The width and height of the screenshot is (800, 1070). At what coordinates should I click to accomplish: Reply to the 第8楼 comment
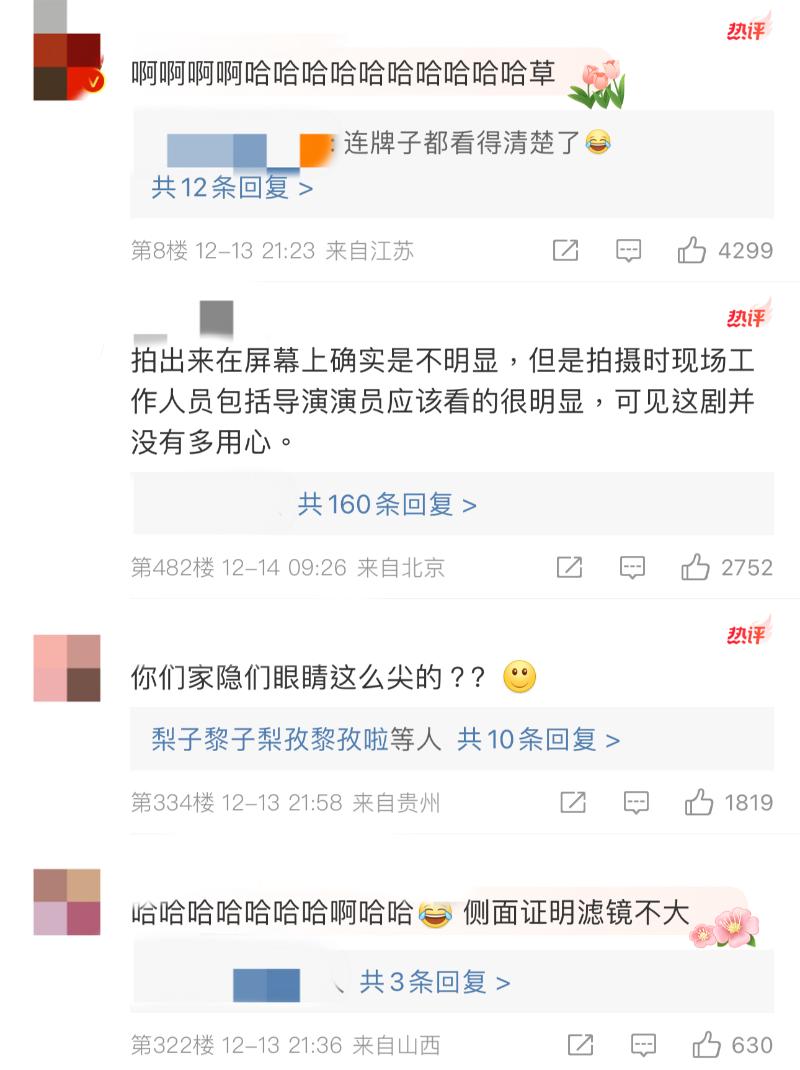tap(628, 251)
